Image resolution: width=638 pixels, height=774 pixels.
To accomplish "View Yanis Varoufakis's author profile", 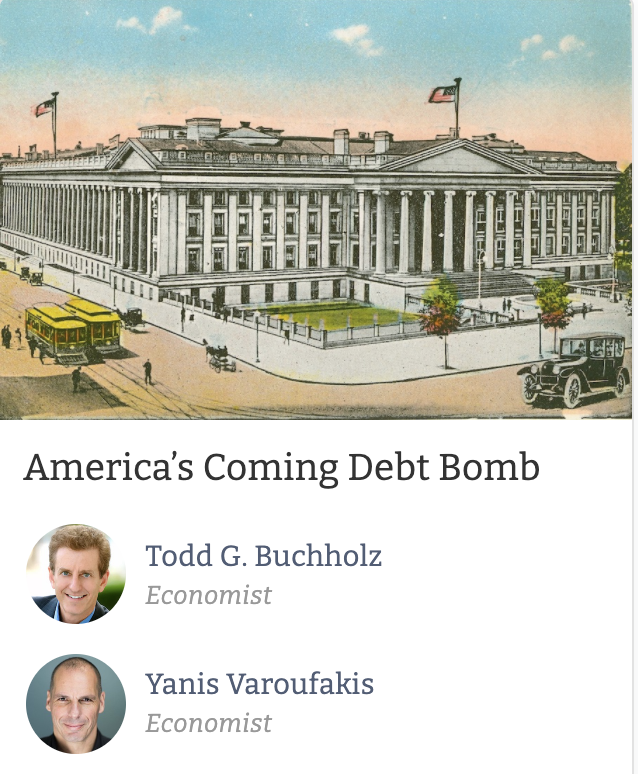I will coord(259,684).
